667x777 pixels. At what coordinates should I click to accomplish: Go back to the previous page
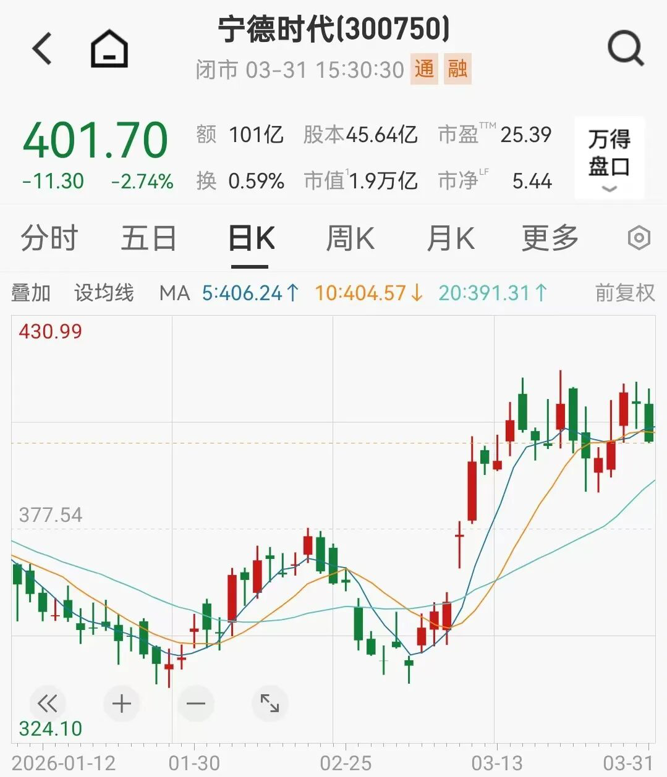coord(42,48)
